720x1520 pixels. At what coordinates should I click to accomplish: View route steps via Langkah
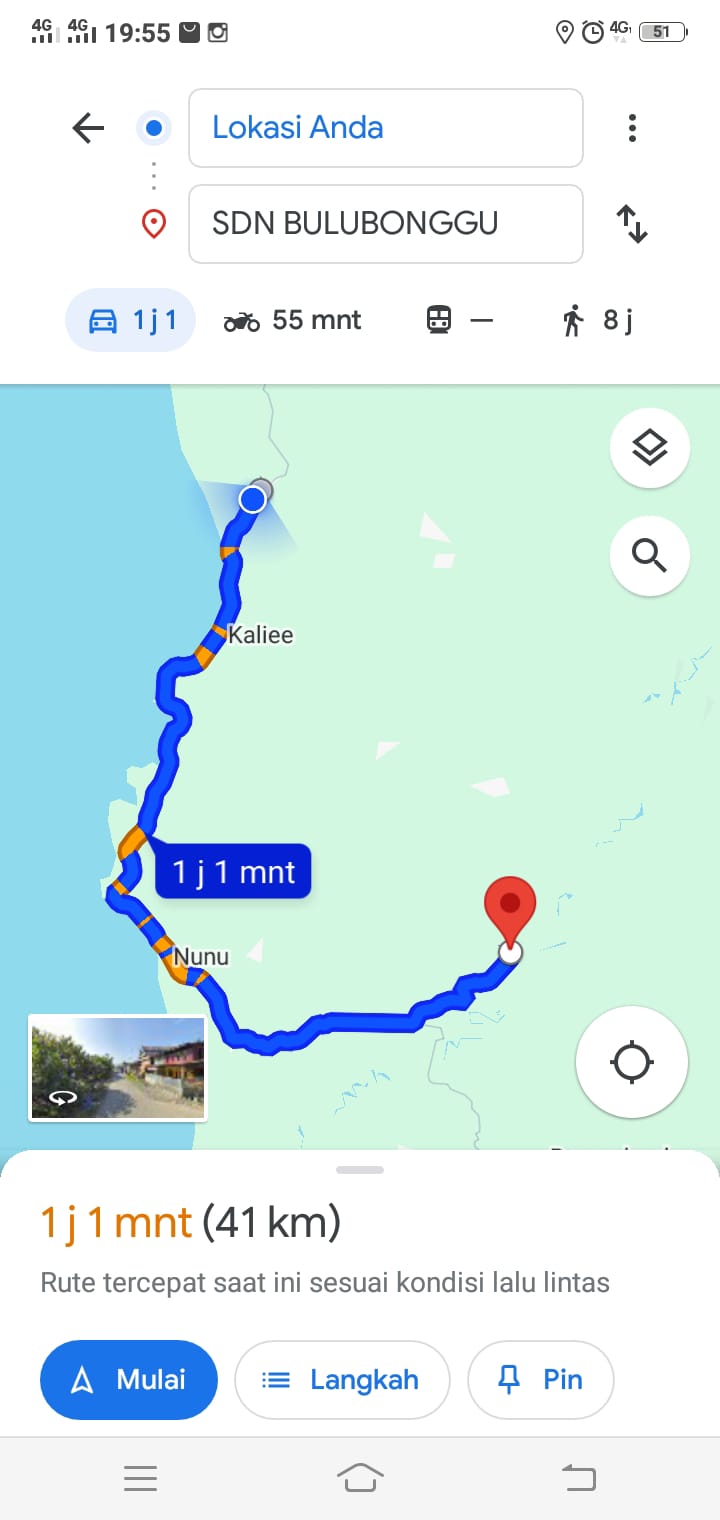[x=342, y=1380]
